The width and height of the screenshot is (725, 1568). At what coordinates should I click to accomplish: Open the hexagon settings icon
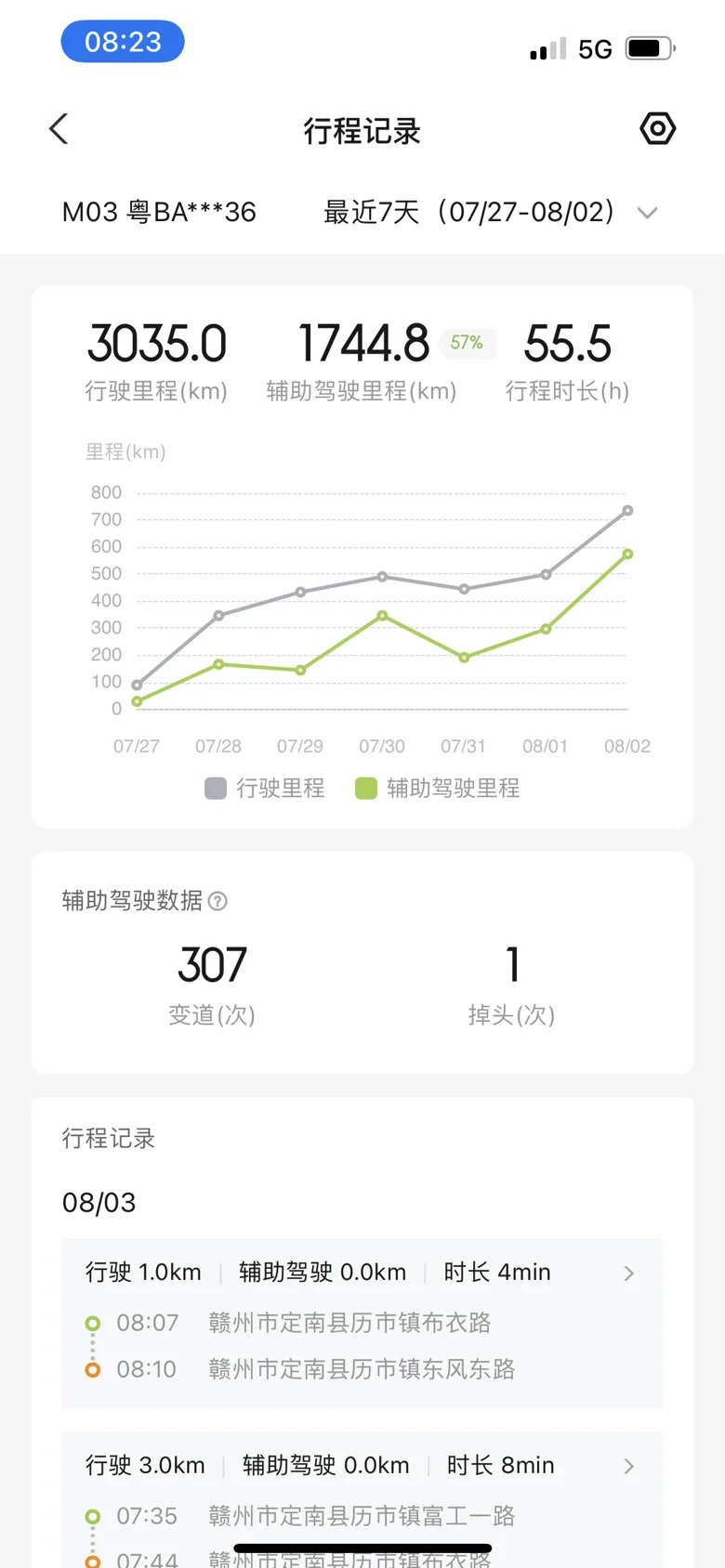(x=658, y=128)
